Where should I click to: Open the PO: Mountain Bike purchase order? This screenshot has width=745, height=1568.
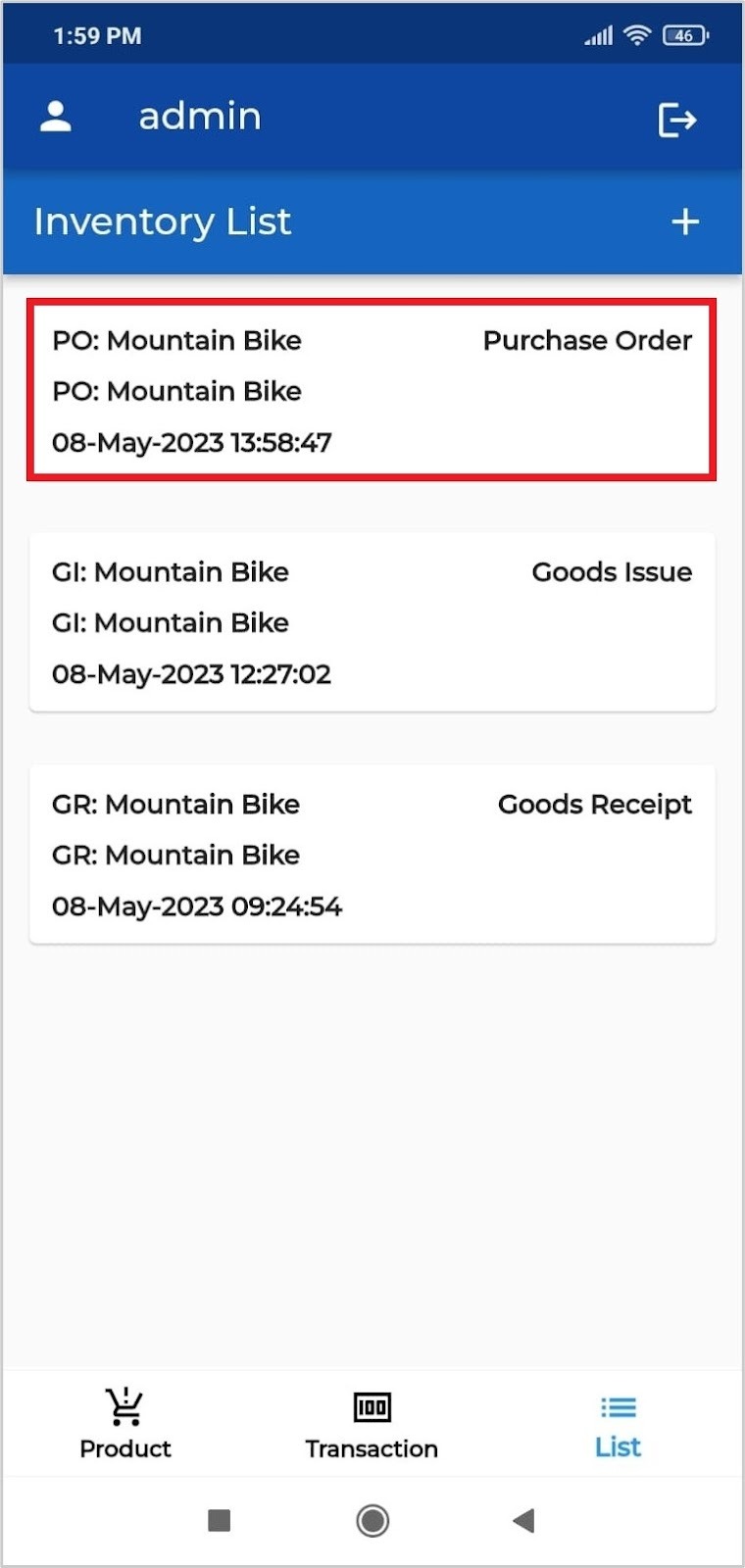pyautogui.click(x=372, y=390)
